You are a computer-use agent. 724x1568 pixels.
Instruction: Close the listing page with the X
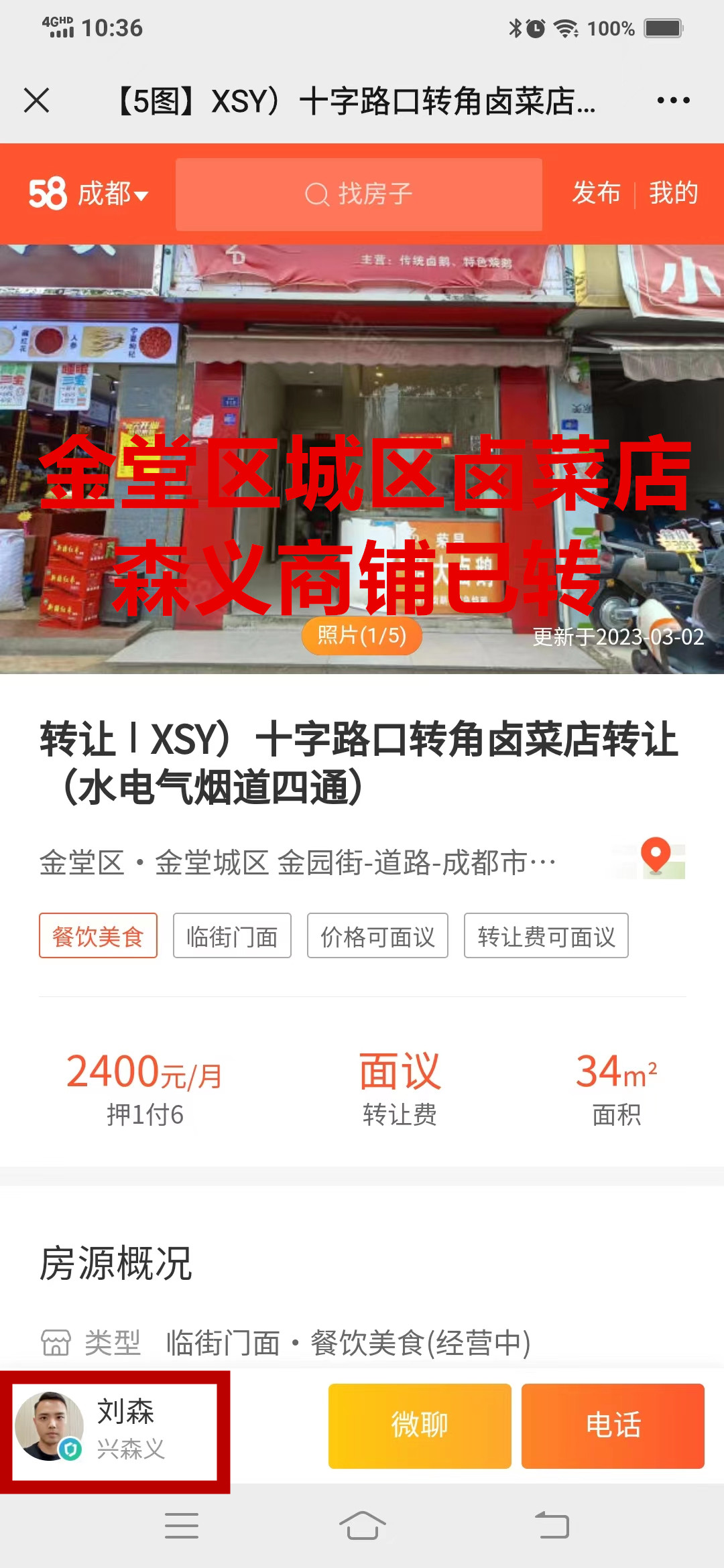pyautogui.click(x=36, y=101)
